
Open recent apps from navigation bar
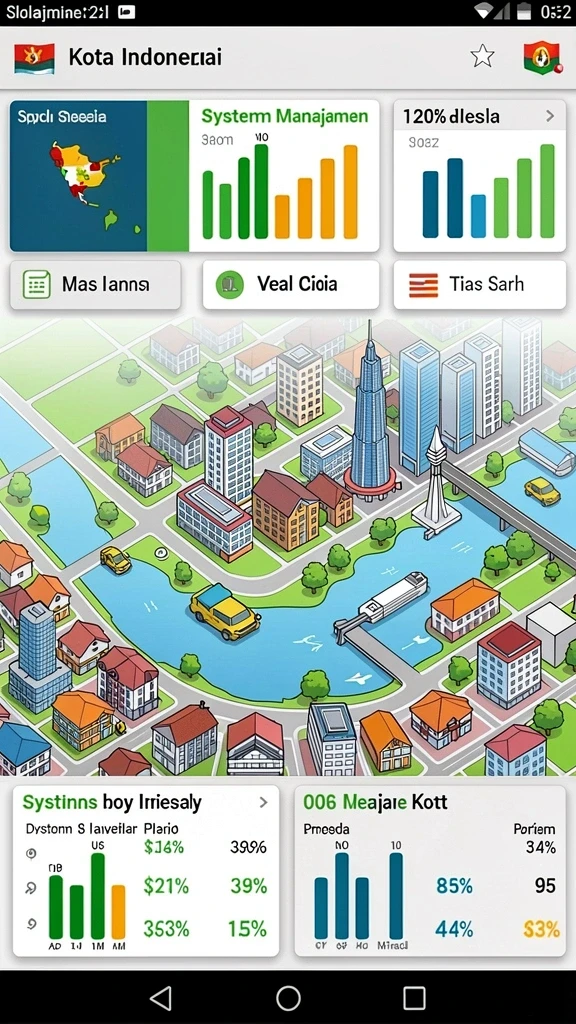click(x=414, y=998)
